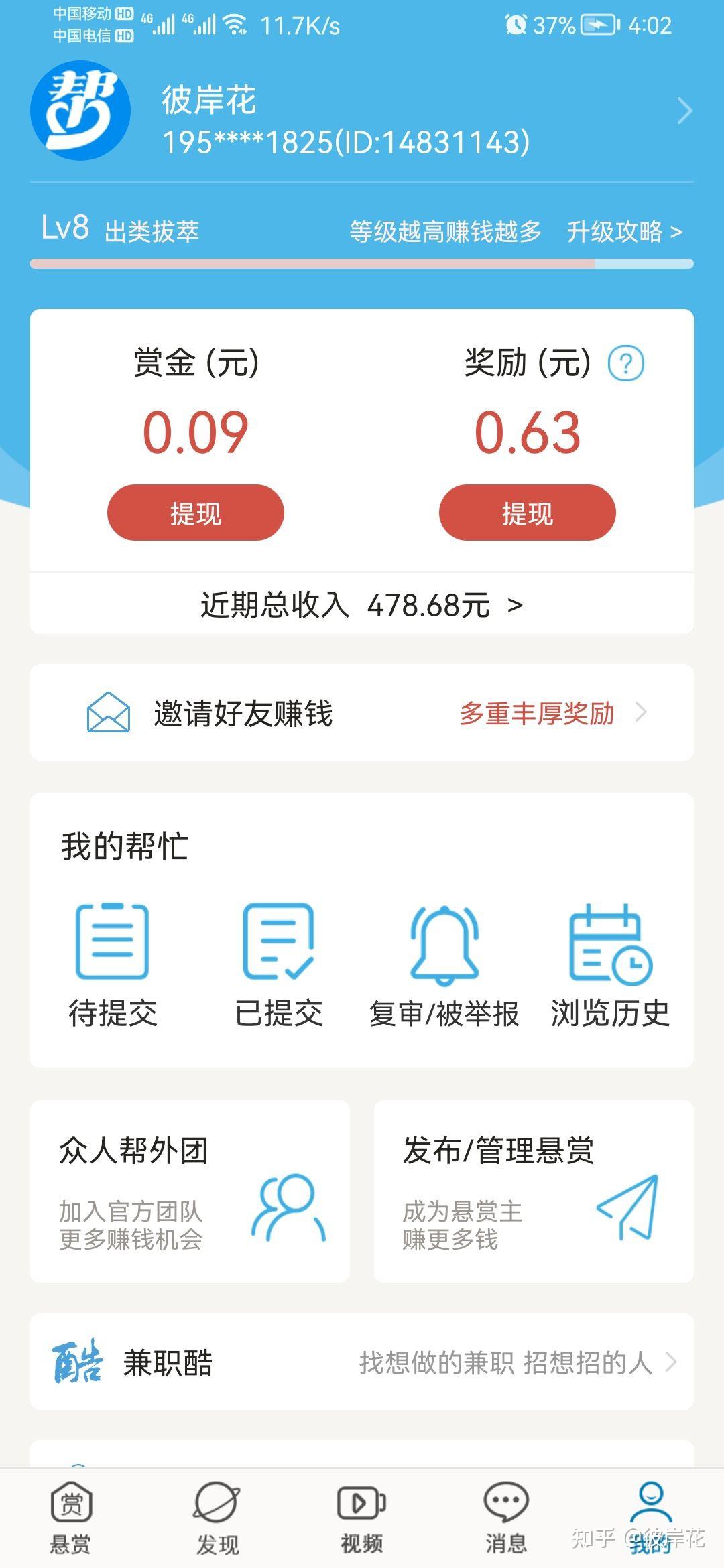The image size is (724, 1568).
Task: Withdraw the 0.09 bounty via 提现
Action: 195,513
